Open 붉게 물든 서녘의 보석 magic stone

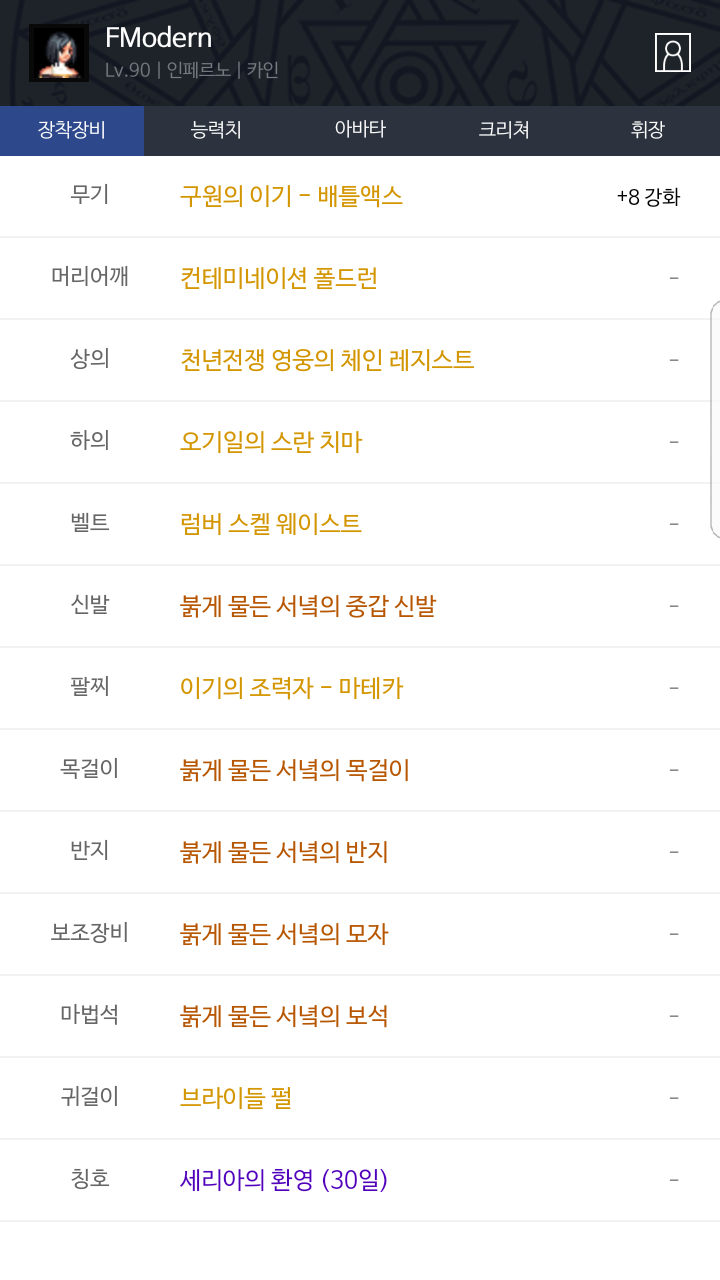(284, 1016)
